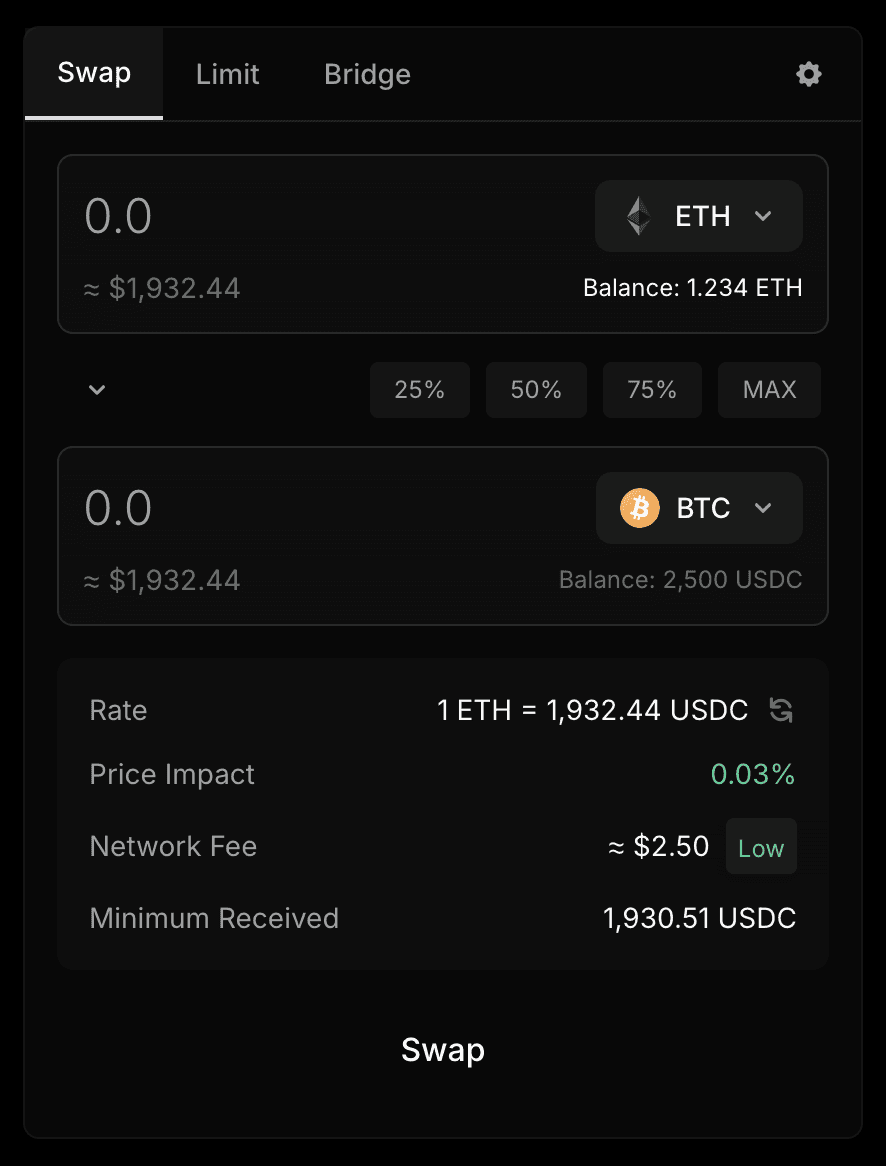Change the Low network fee setting
The height and width of the screenshot is (1166, 886).
point(761,847)
